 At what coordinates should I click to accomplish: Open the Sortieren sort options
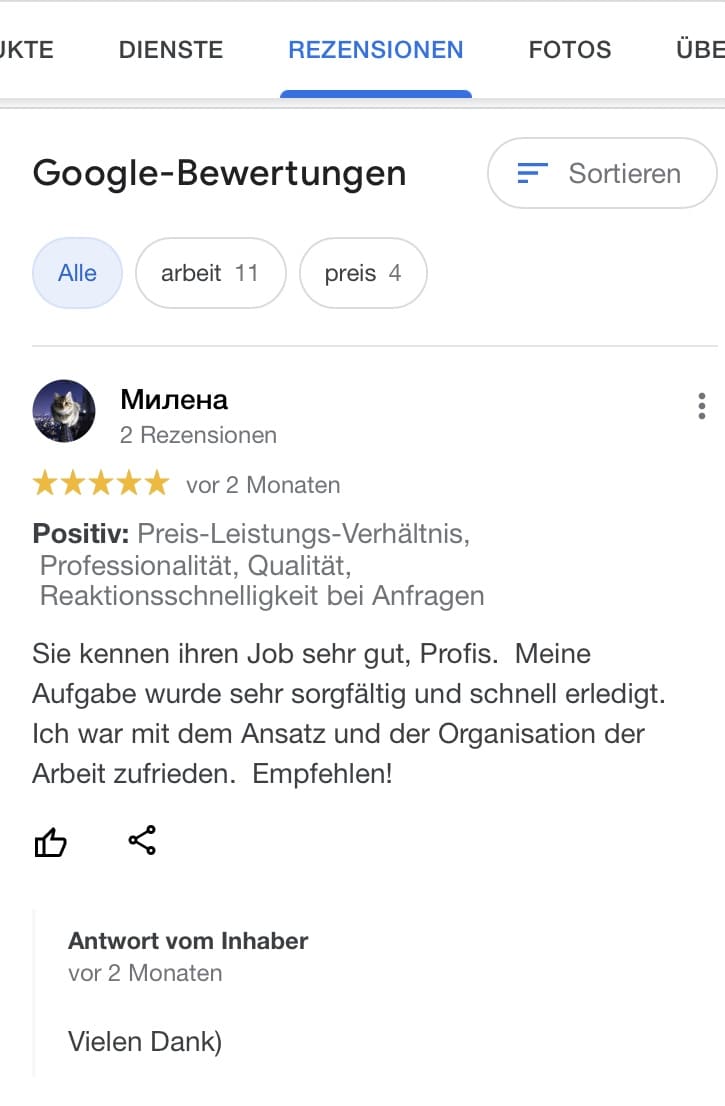click(x=601, y=174)
